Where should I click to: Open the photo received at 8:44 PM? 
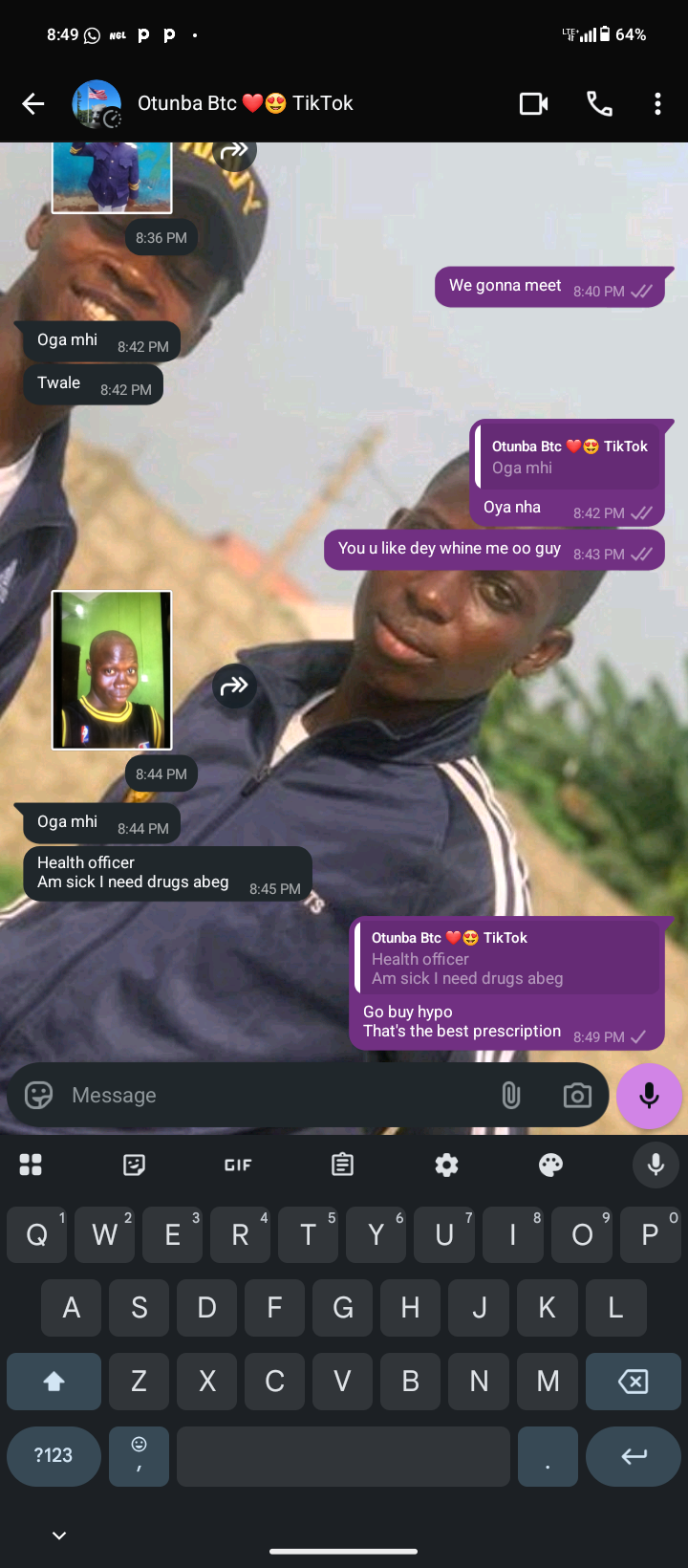[x=112, y=669]
